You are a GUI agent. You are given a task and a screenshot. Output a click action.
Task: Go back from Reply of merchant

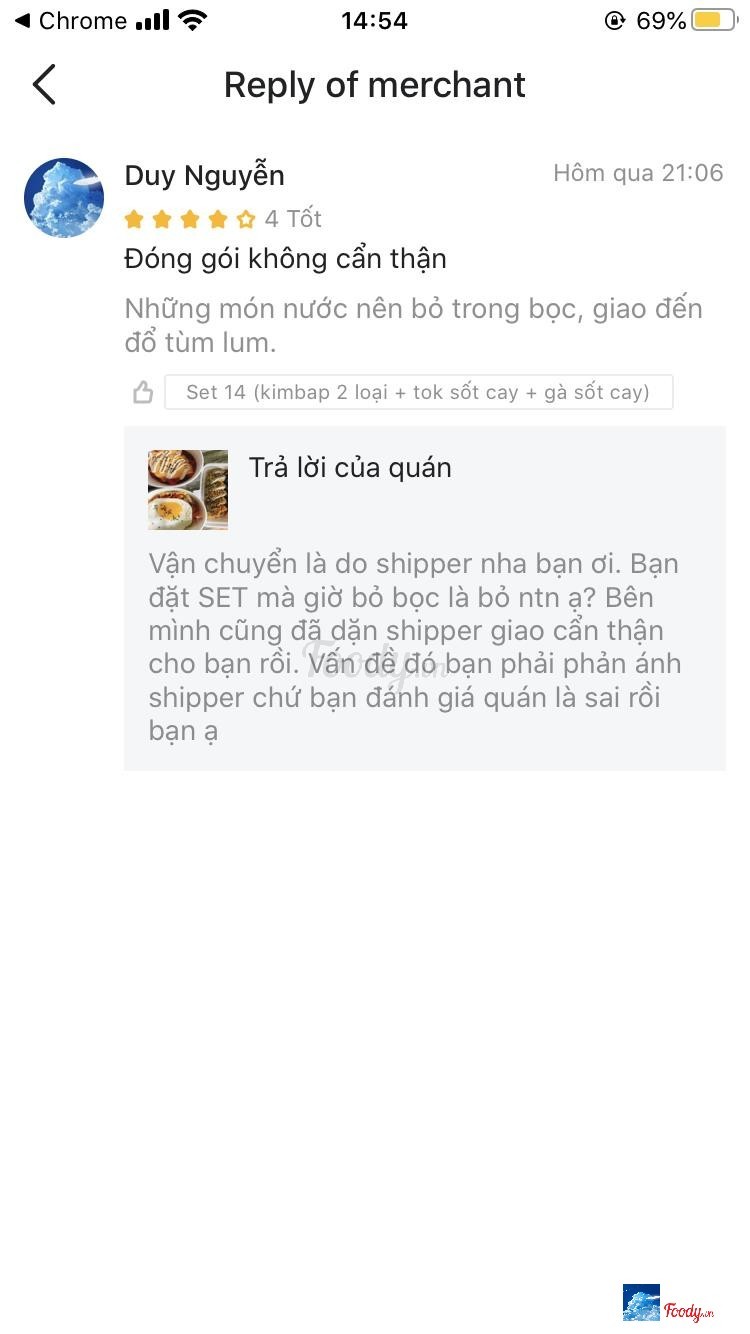click(44, 85)
